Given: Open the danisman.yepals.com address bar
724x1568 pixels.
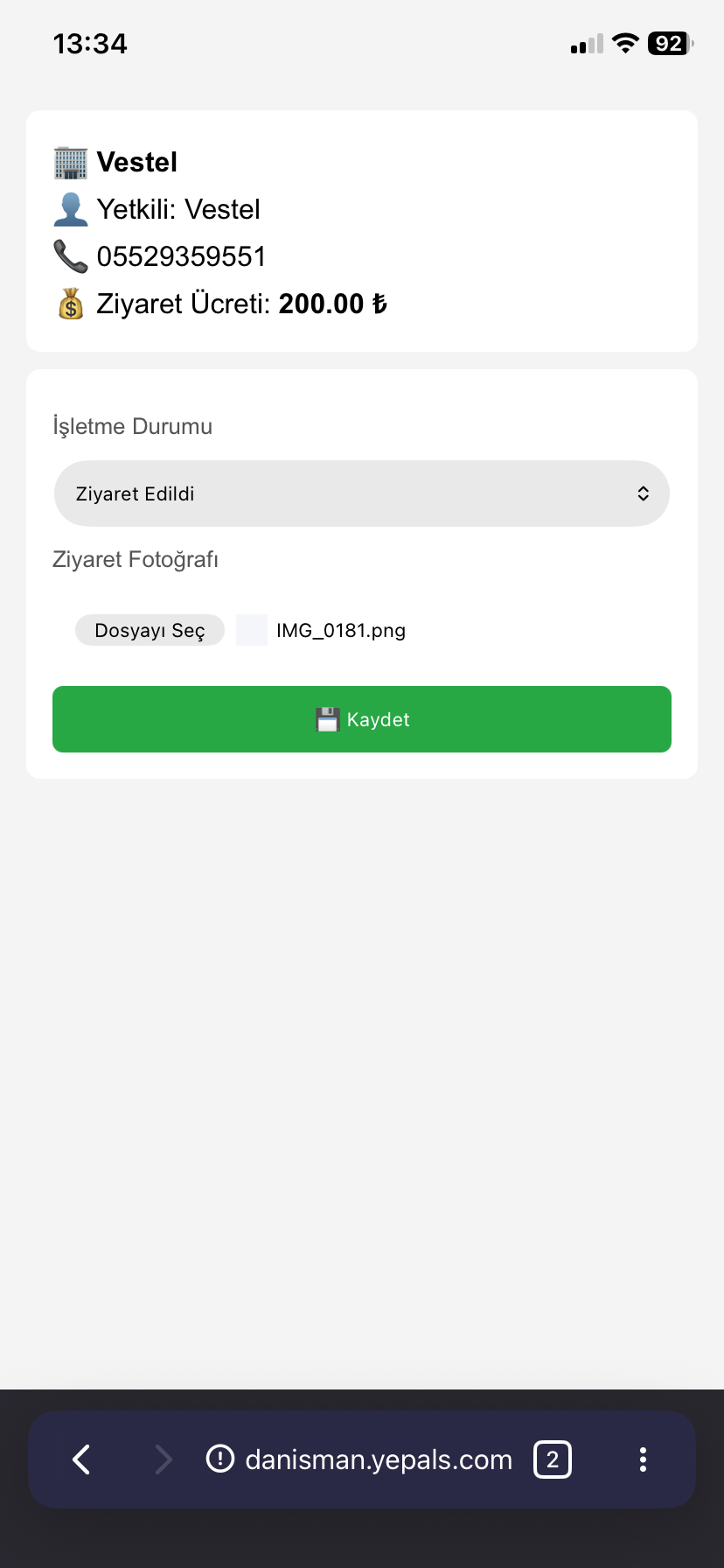Looking at the screenshot, I should point(378,1459).
